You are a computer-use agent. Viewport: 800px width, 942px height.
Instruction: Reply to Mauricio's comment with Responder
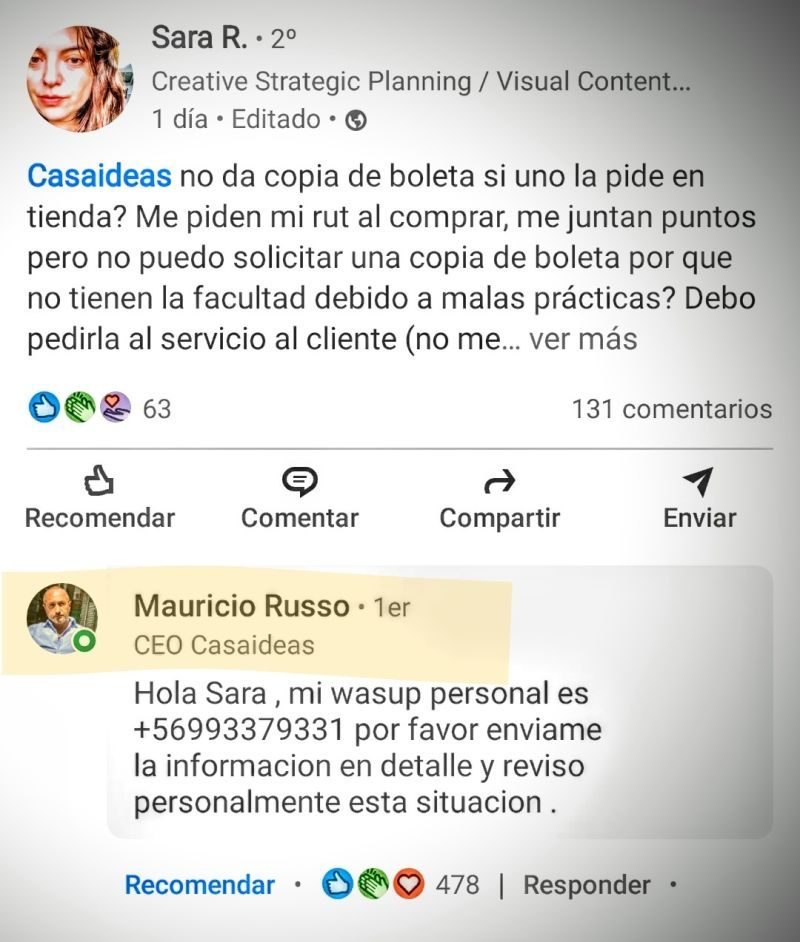click(586, 885)
